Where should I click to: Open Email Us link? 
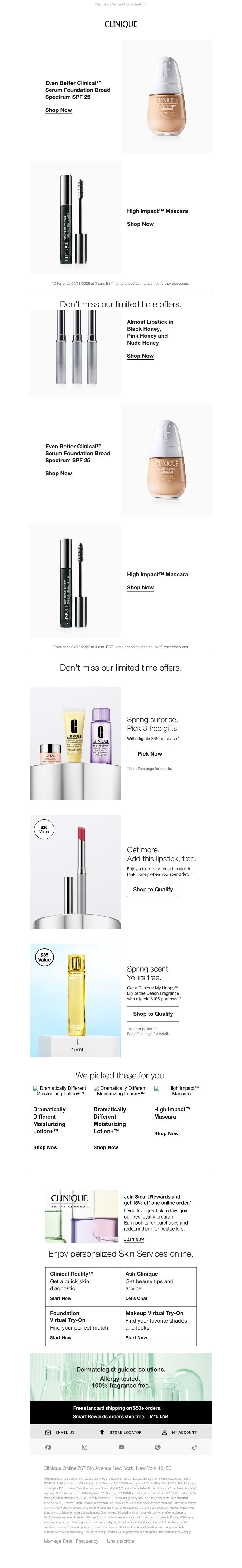click(x=60, y=1432)
